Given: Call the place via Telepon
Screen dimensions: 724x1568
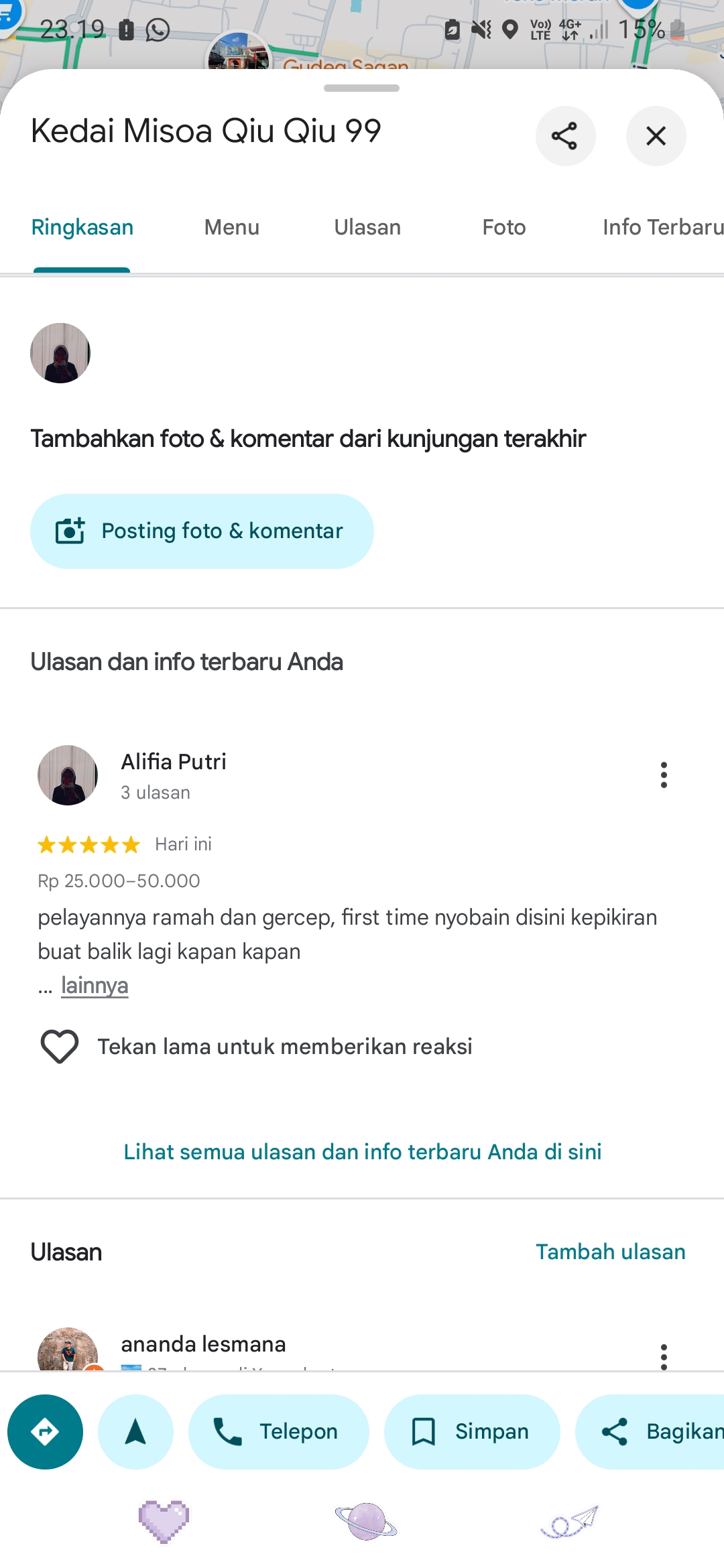Looking at the screenshot, I should (x=278, y=1432).
